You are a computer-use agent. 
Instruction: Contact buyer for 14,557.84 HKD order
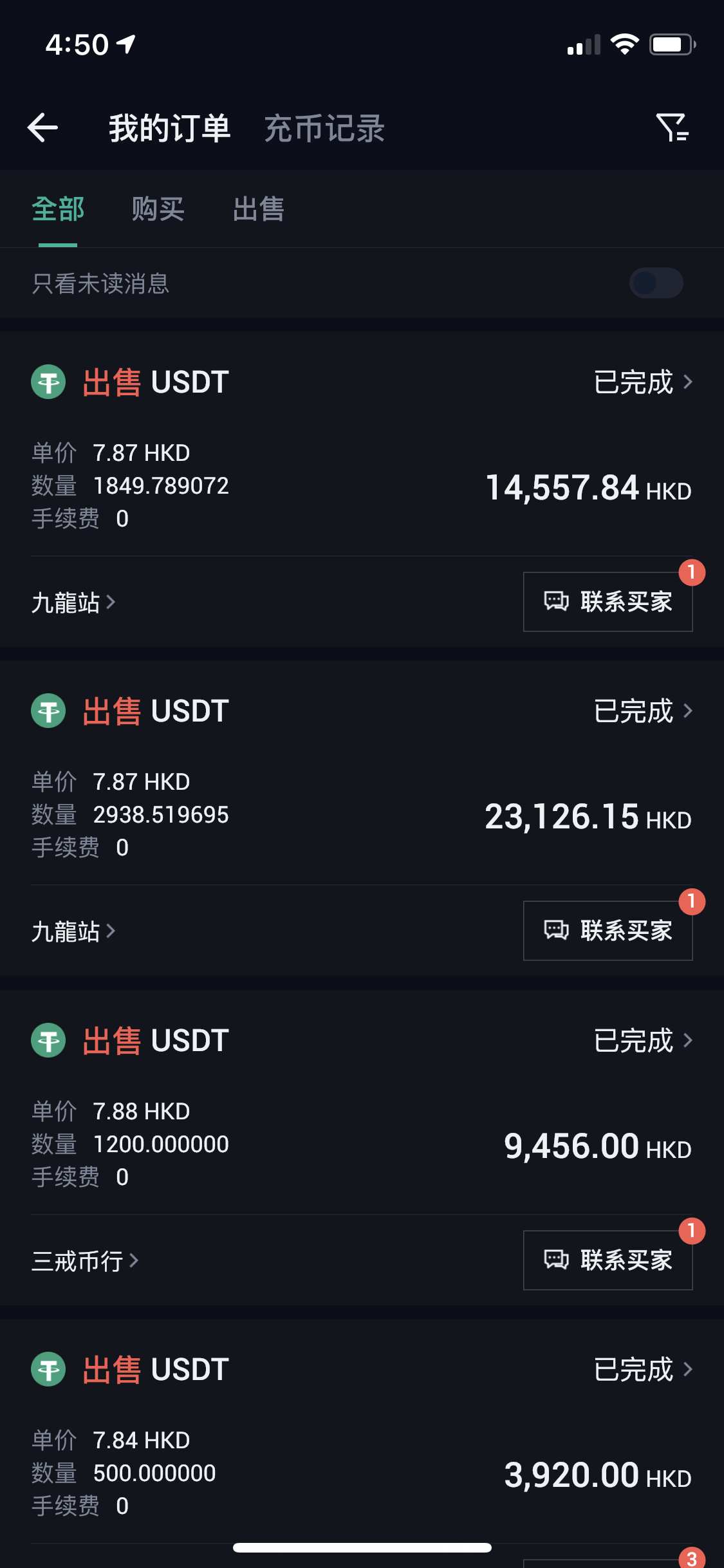(x=608, y=602)
